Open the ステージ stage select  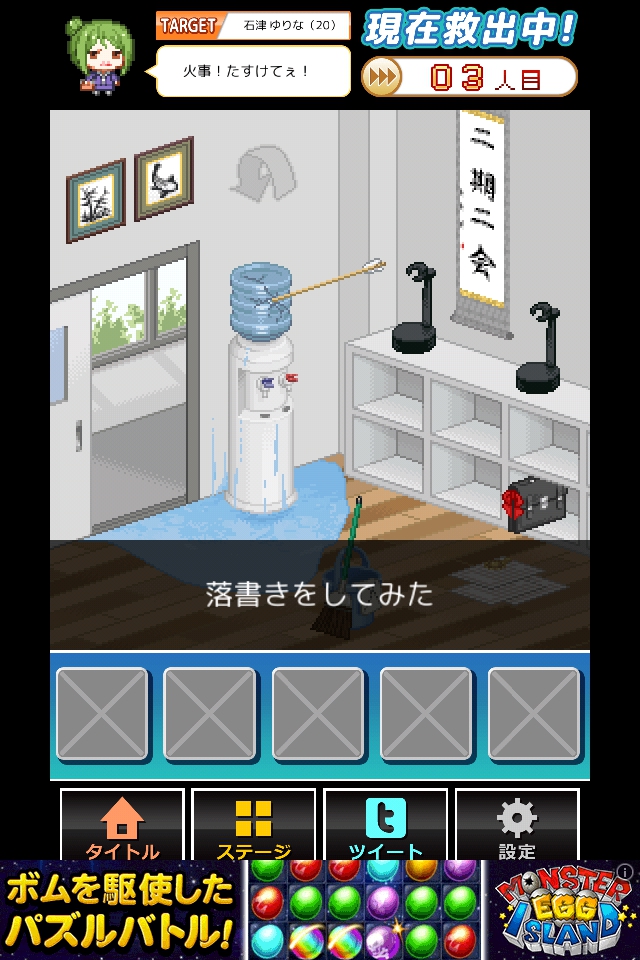(x=253, y=826)
